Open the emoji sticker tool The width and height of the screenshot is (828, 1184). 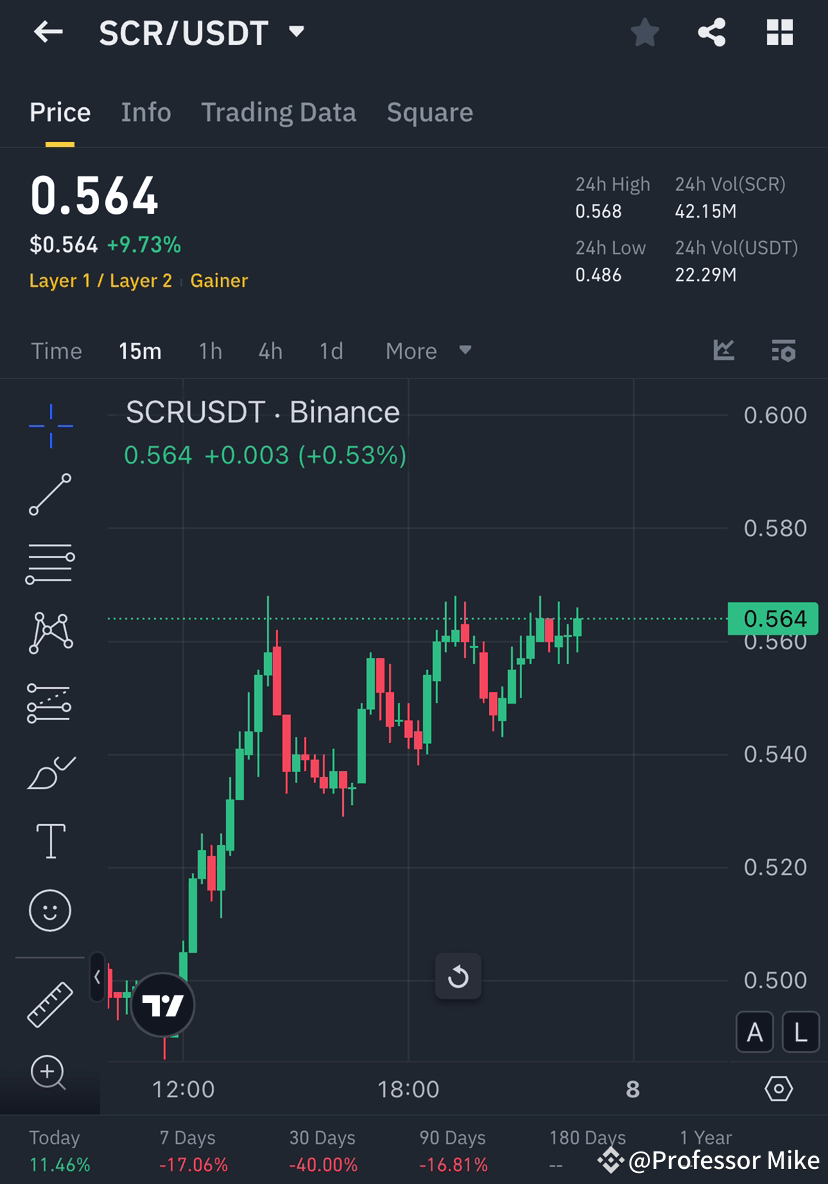pyautogui.click(x=49, y=911)
